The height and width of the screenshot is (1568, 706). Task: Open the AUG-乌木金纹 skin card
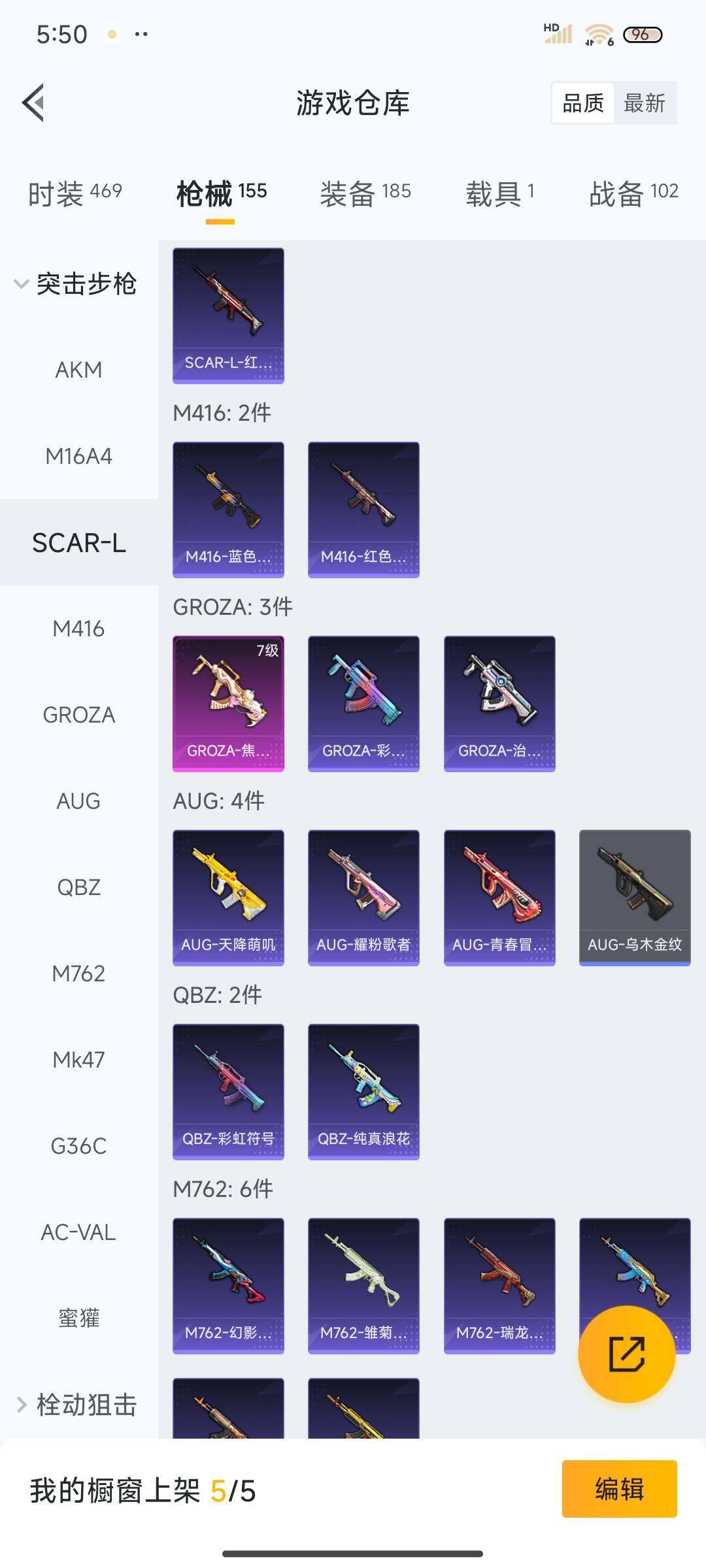point(634,897)
